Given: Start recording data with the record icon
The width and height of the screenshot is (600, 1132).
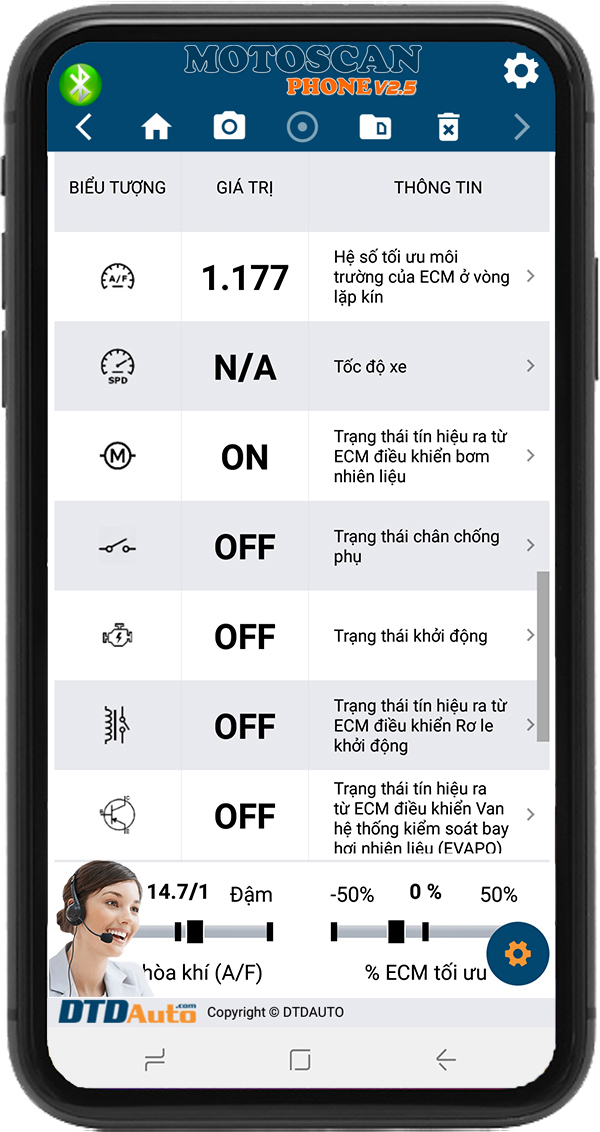Looking at the screenshot, I should 302,127.
